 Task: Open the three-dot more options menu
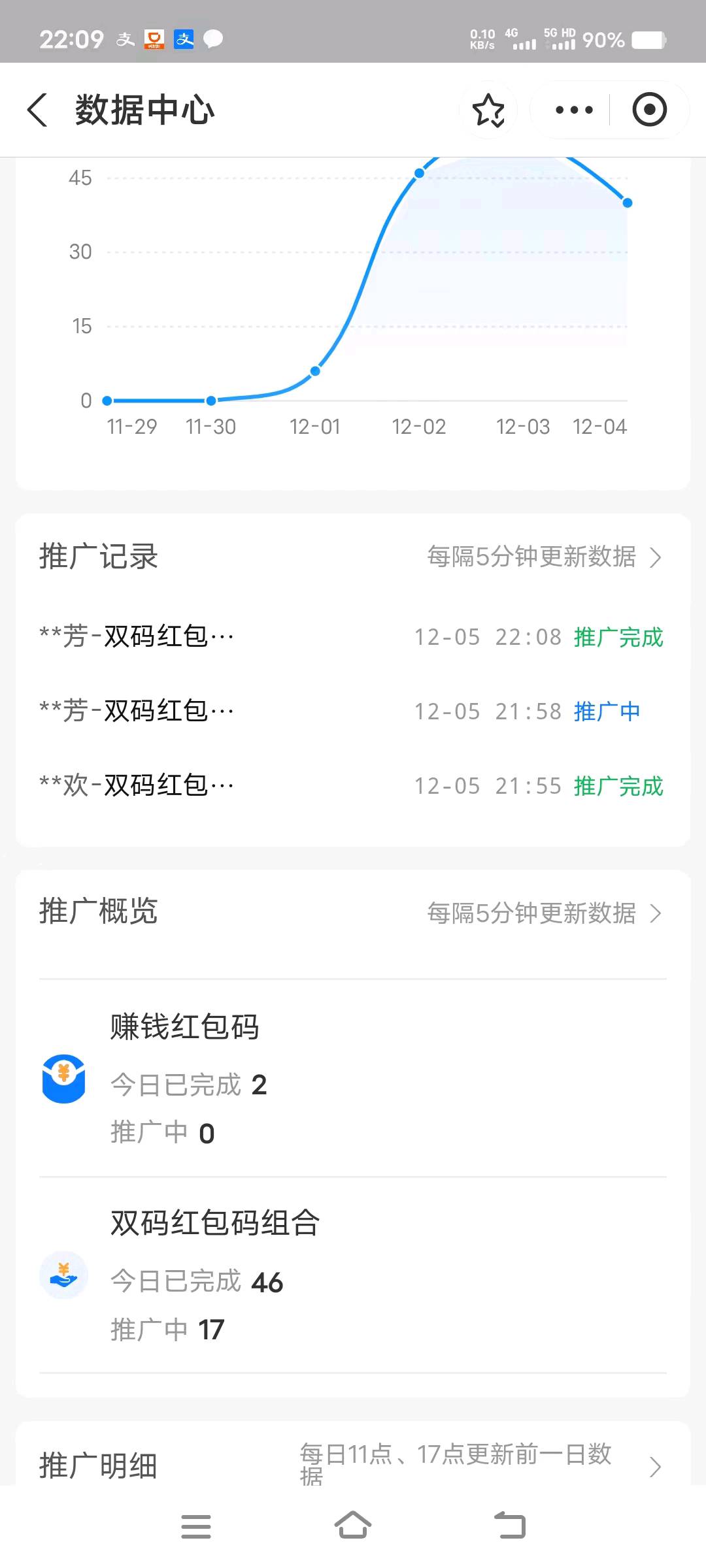tap(574, 110)
